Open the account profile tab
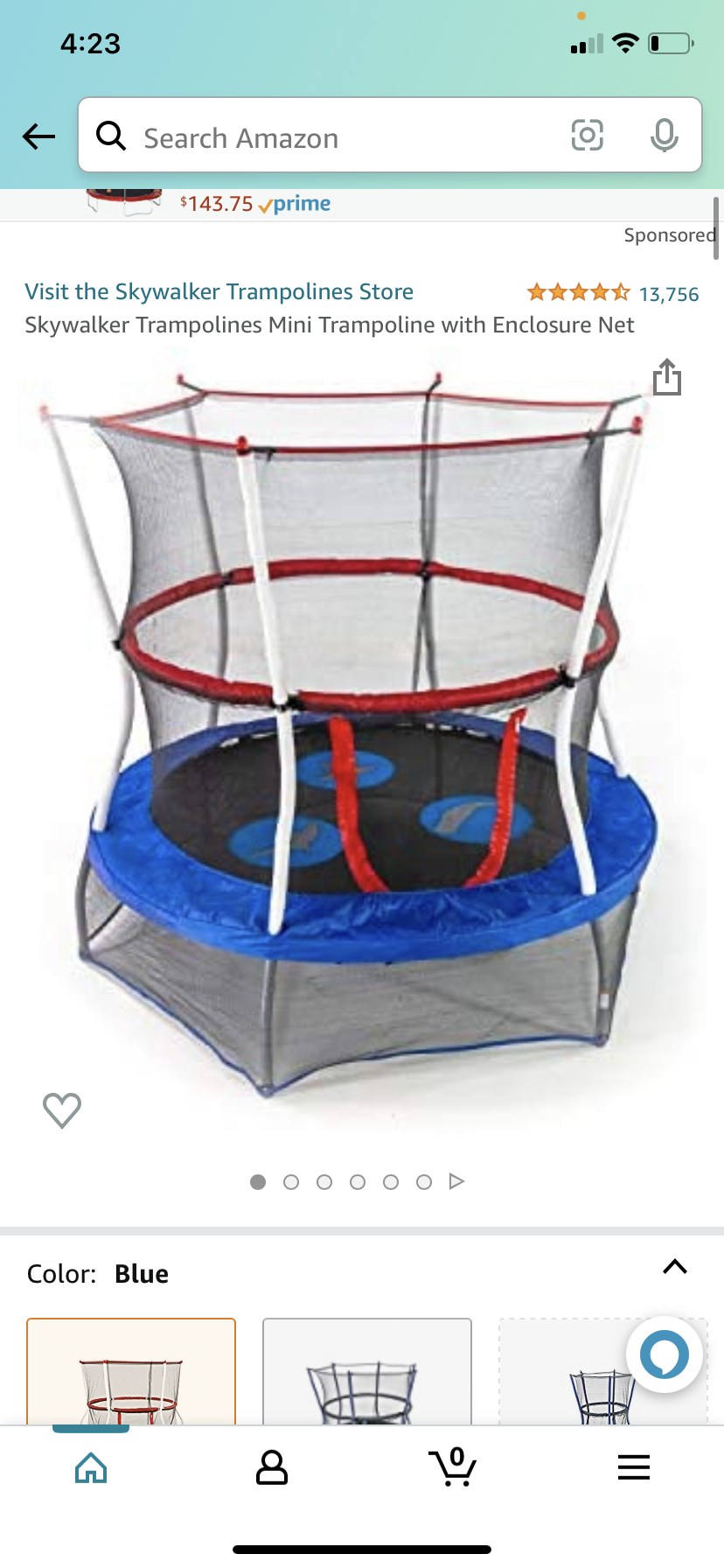This screenshot has width=724, height=1568. tap(271, 1468)
